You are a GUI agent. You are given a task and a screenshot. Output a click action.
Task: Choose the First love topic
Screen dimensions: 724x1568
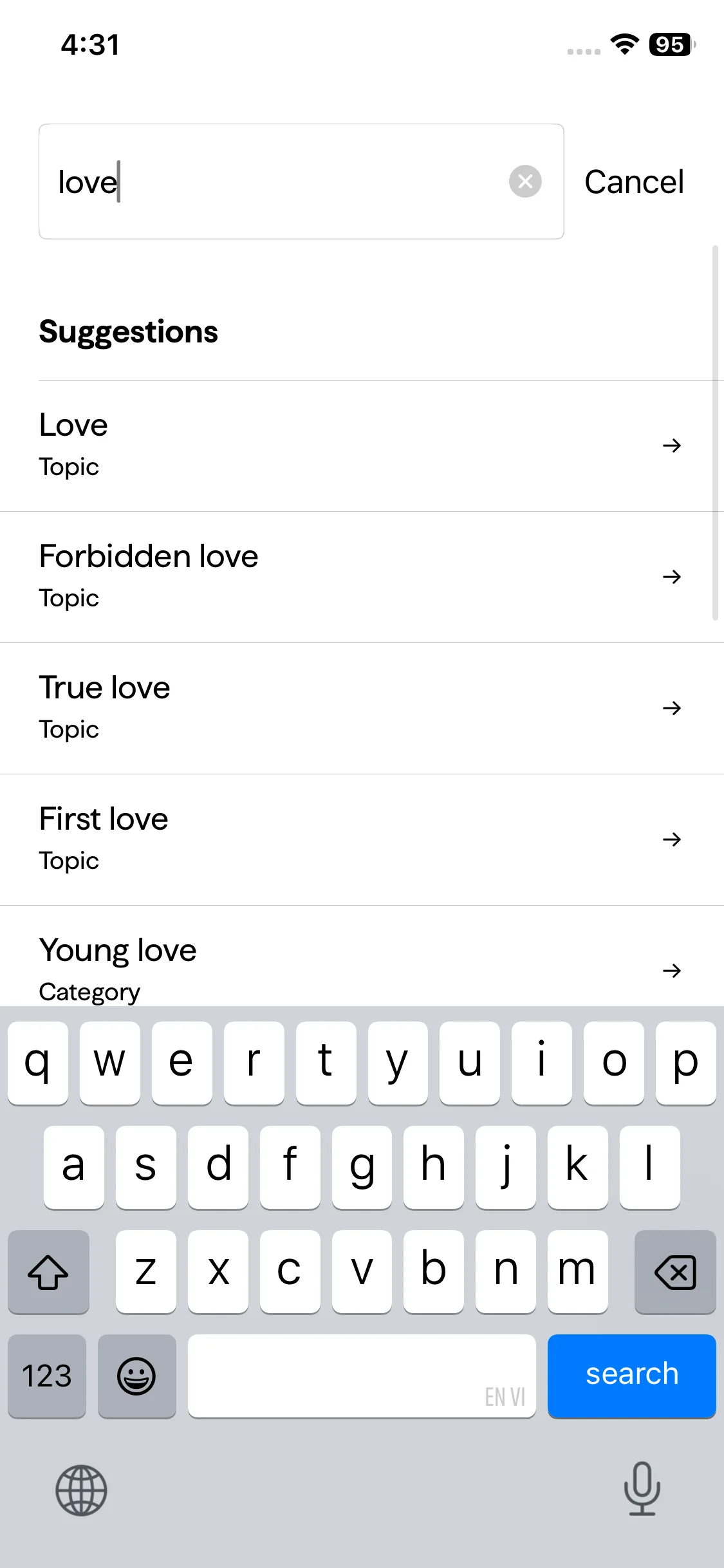[x=360, y=839]
